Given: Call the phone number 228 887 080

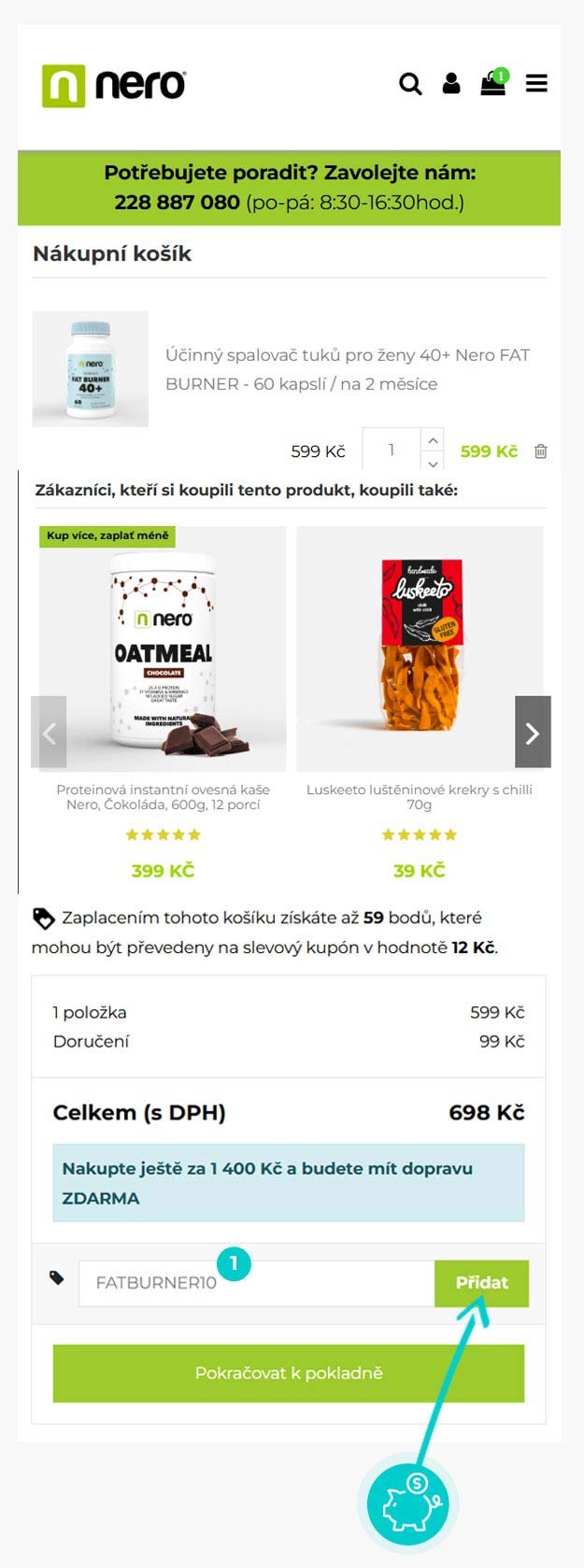Looking at the screenshot, I should tap(178, 202).
